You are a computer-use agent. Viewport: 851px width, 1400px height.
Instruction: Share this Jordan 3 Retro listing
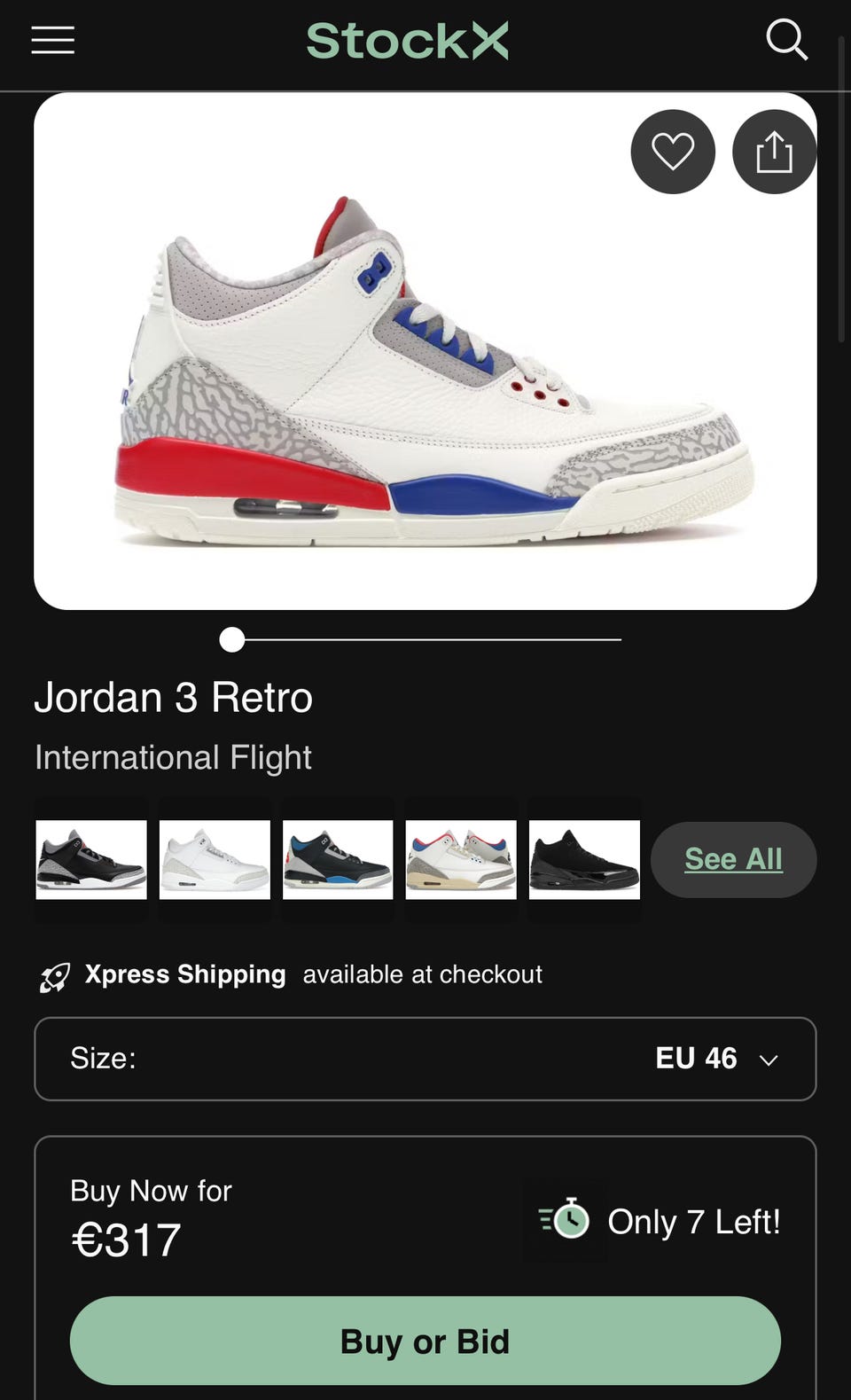[x=774, y=152]
